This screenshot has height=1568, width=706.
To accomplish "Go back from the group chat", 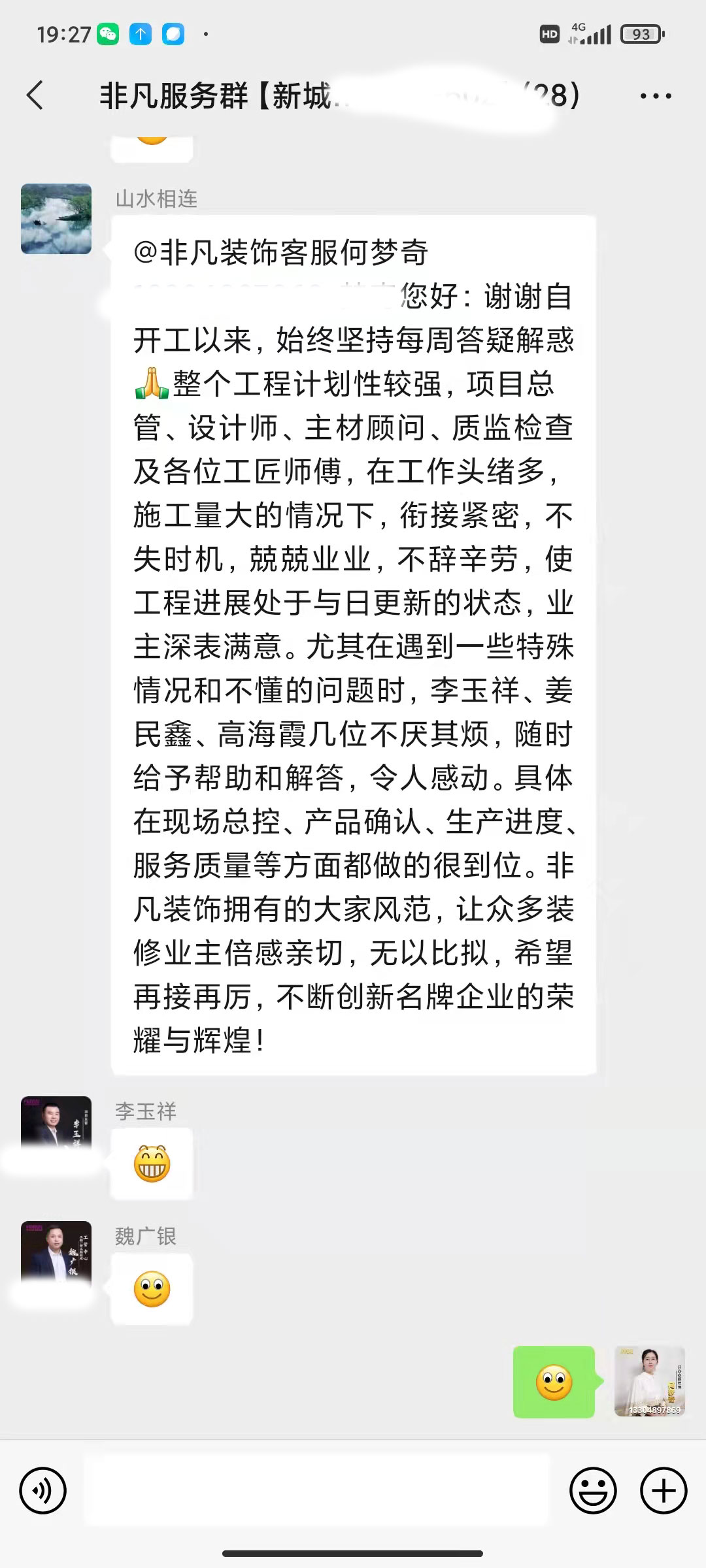I will [x=35, y=95].
